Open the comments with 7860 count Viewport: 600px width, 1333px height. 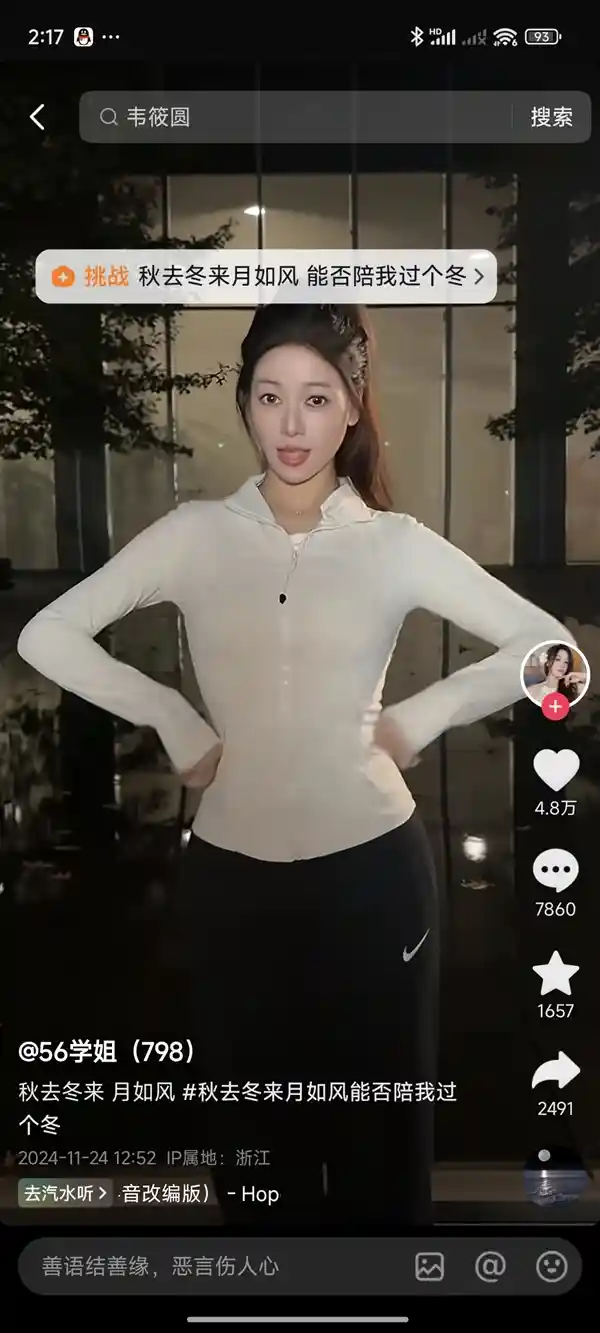[556, 872]
